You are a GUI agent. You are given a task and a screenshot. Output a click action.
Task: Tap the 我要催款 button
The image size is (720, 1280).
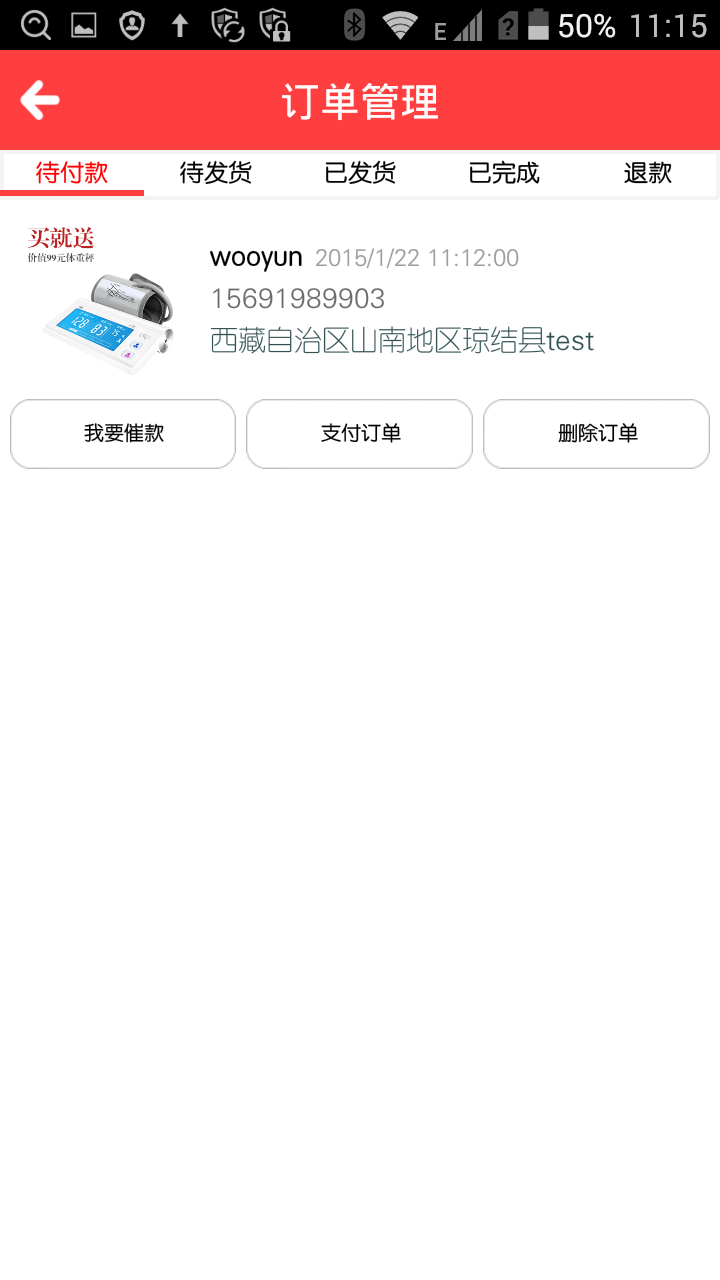[123, 434]
